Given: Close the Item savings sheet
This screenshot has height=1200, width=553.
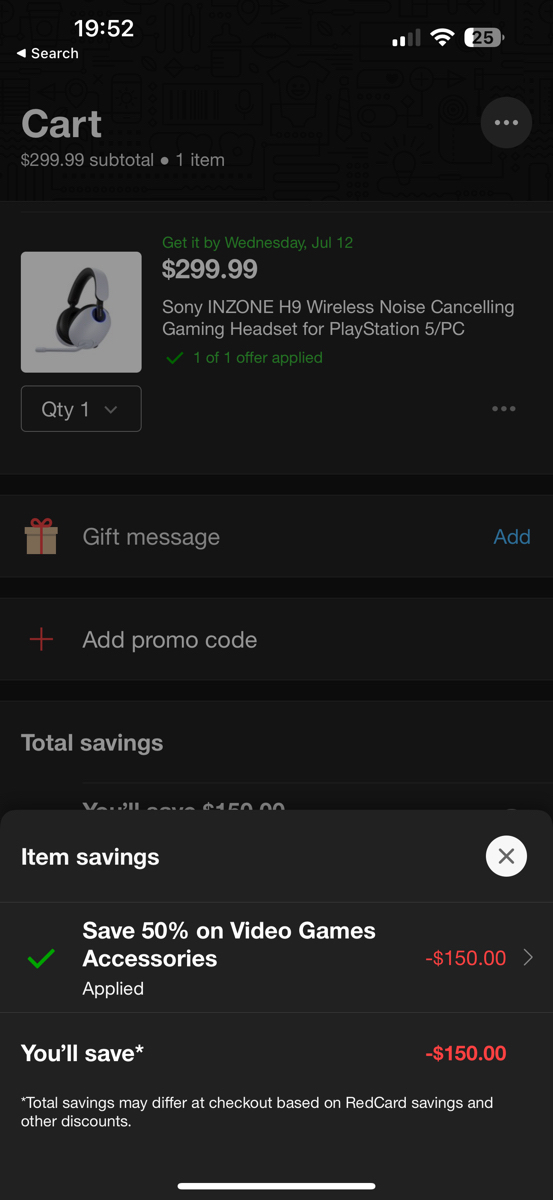Looking at the screenshot, I should click(506, 856).
